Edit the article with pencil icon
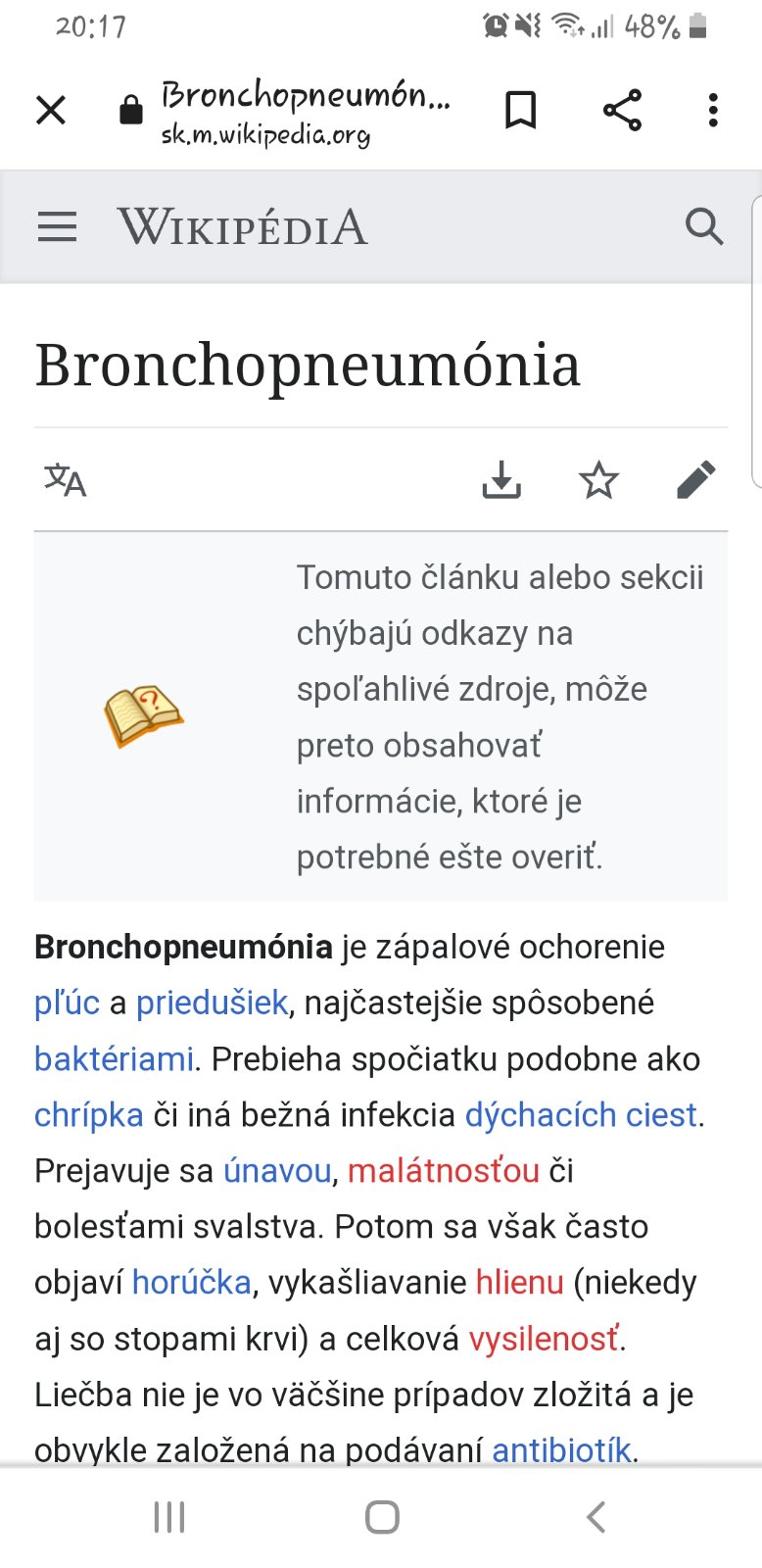 click(x=695, y=480)
